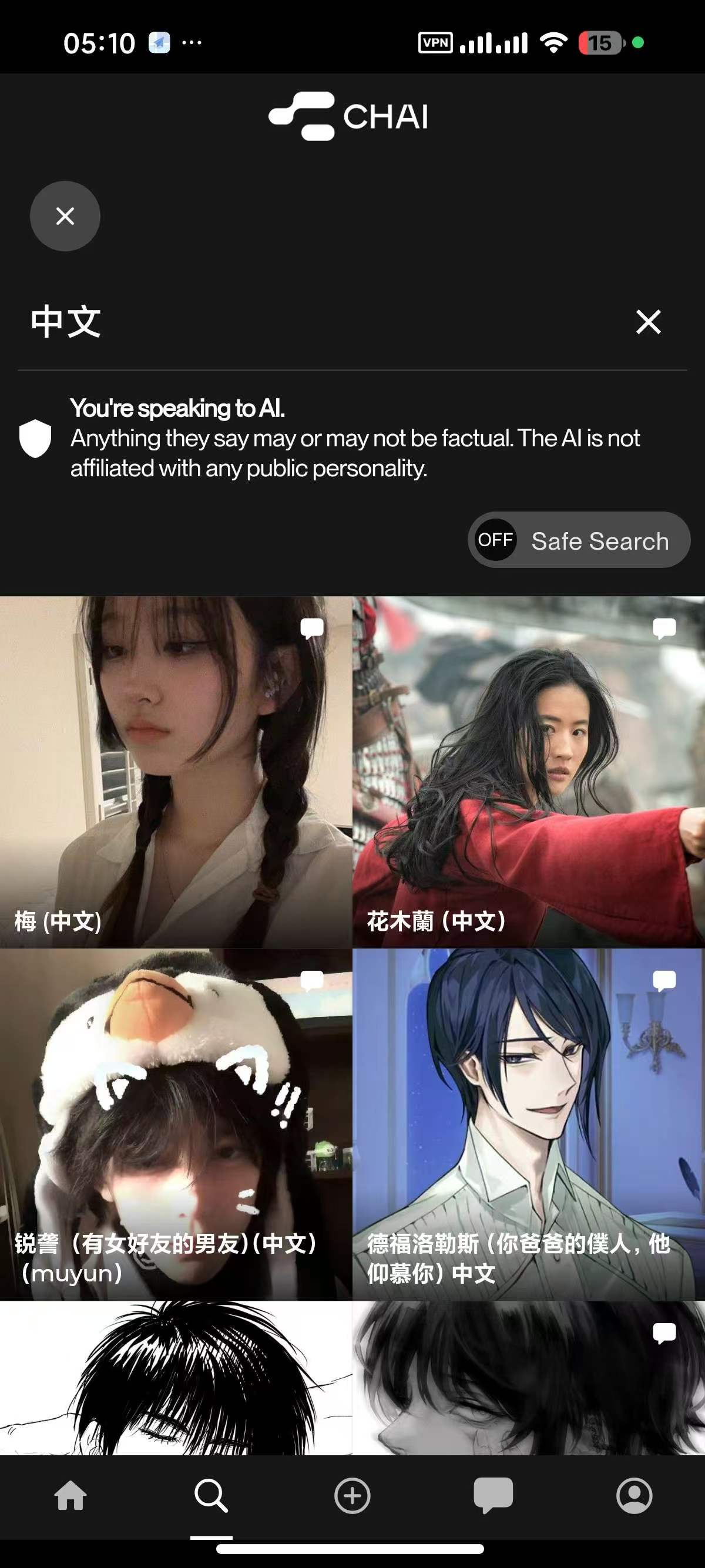Go to the Home tab
The width and height of the screenshot is (705, 1568).
(70, 1496)
